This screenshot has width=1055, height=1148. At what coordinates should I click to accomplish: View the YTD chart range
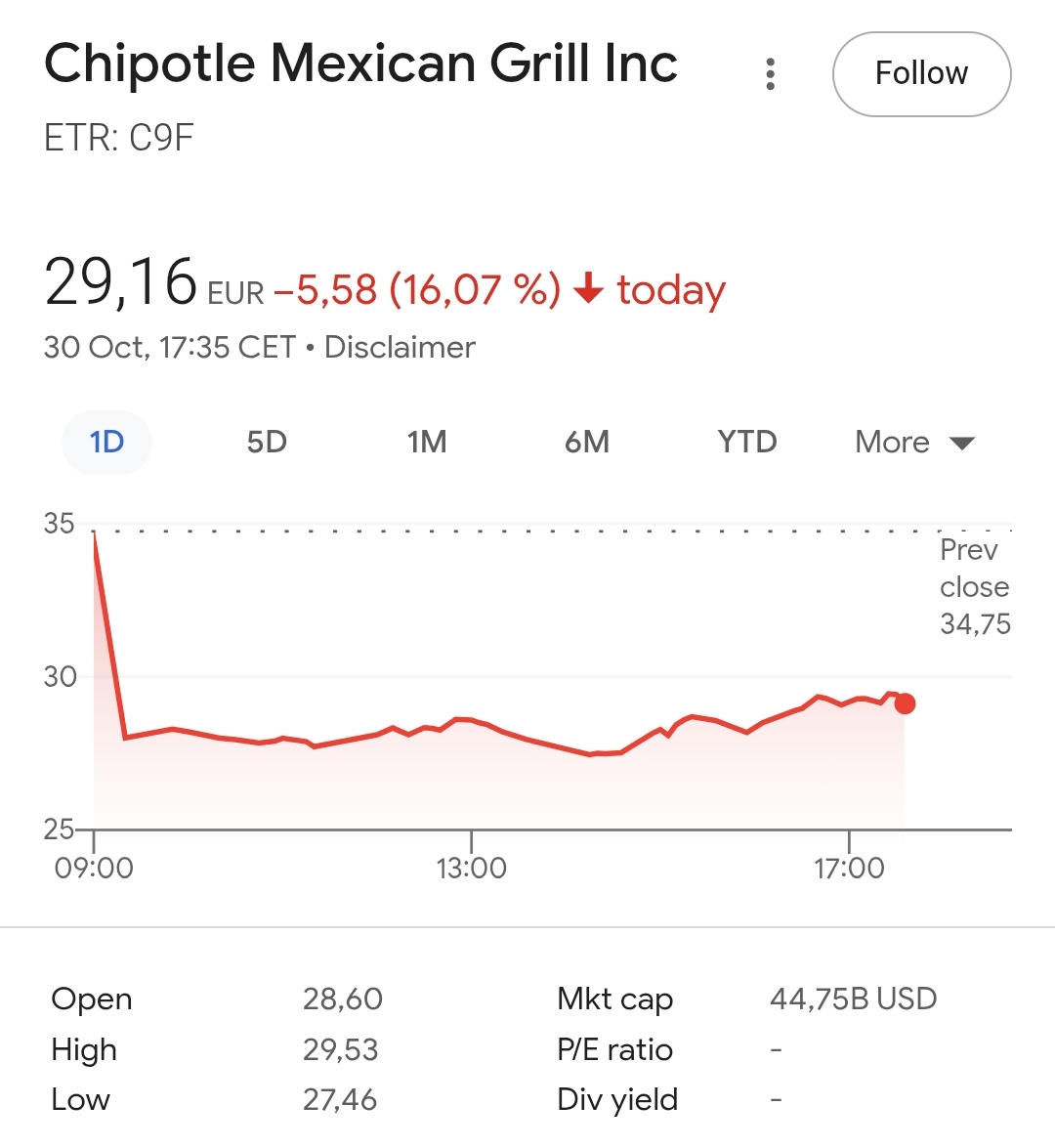click(747, 443)
